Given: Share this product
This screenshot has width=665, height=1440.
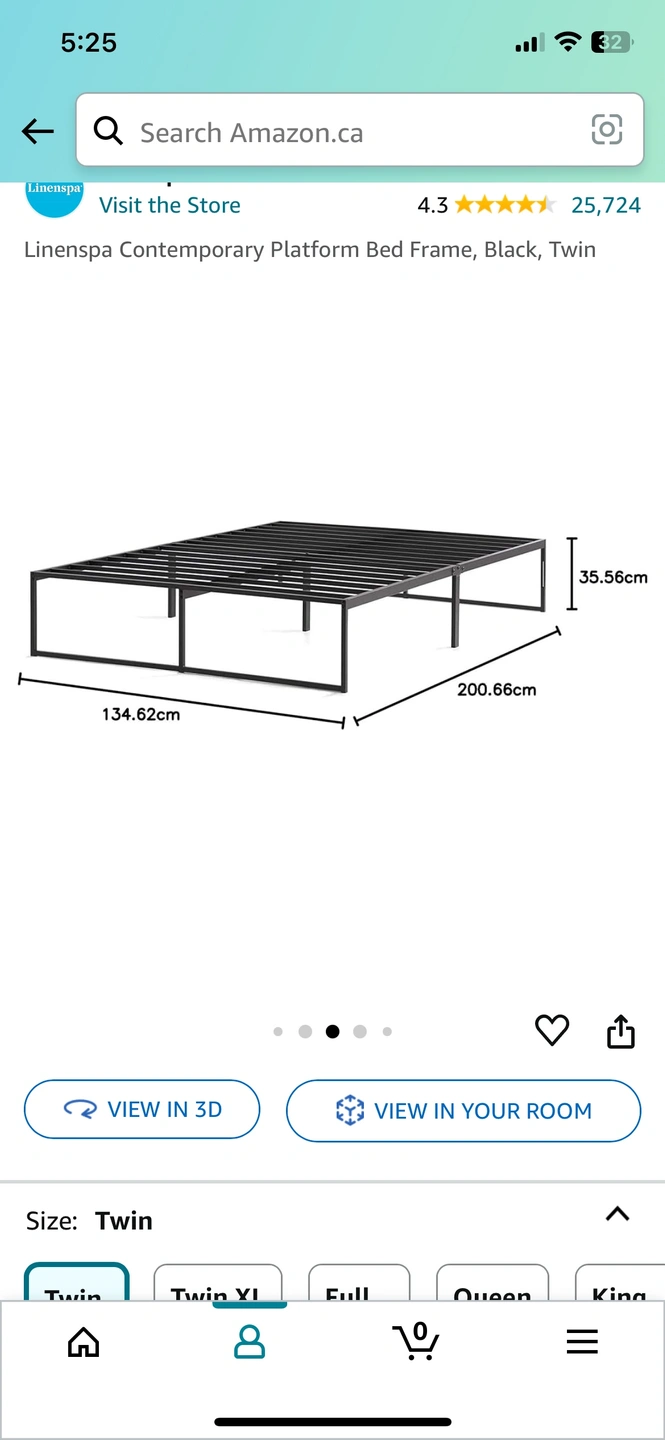Looking at the screenshot, I should (x=621, y=1030).
